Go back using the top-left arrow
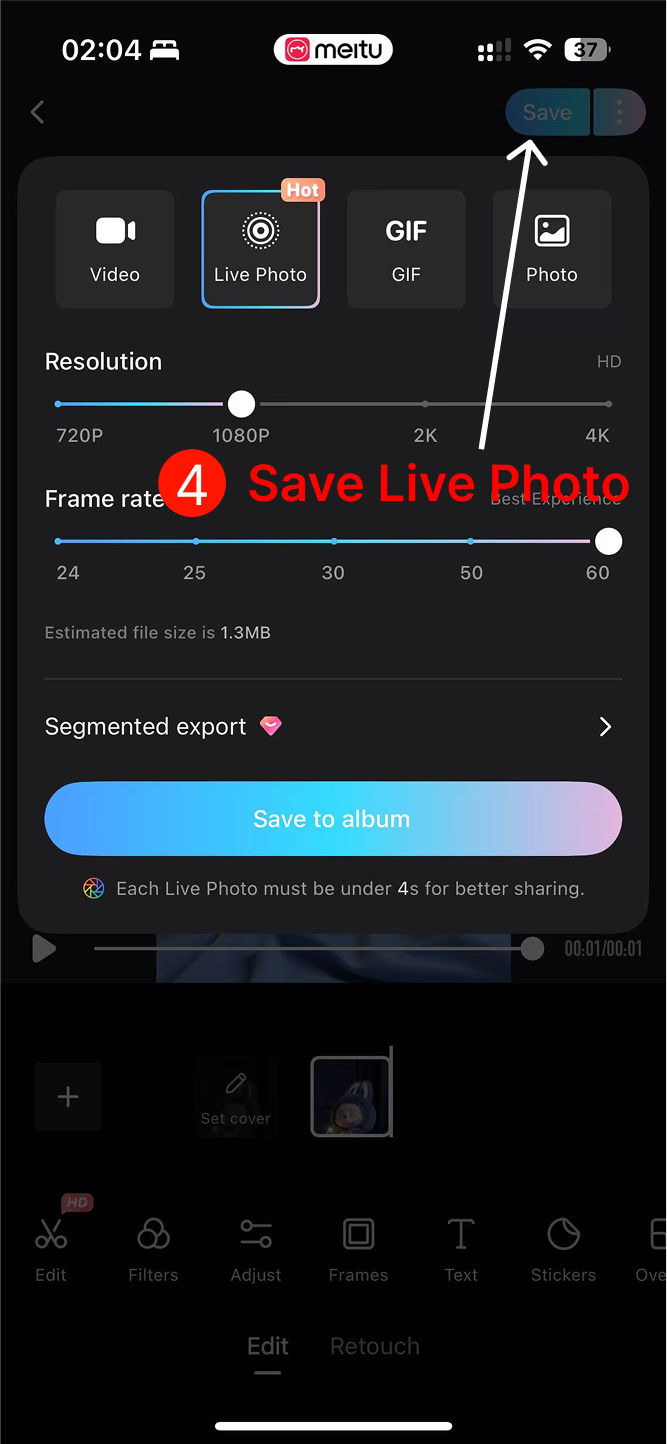This screenshot has width=667, height=1444. pyautogui.click(x=38, y=112)
